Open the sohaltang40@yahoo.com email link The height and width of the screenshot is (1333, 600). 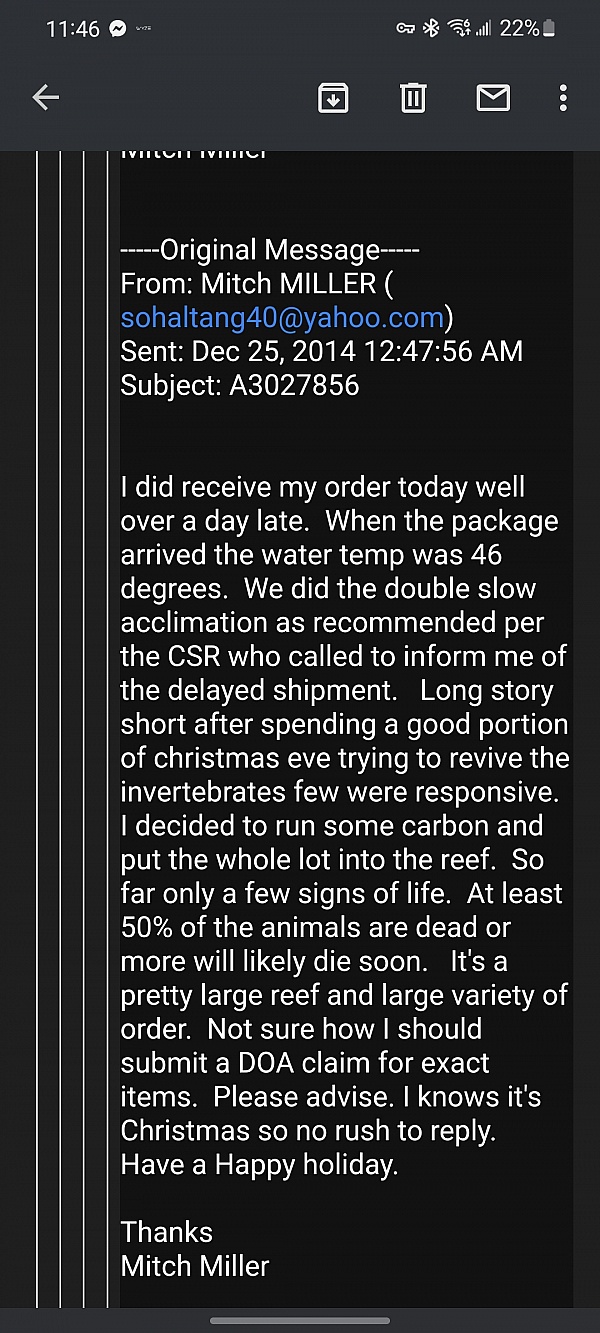click(x=282, y=318)
